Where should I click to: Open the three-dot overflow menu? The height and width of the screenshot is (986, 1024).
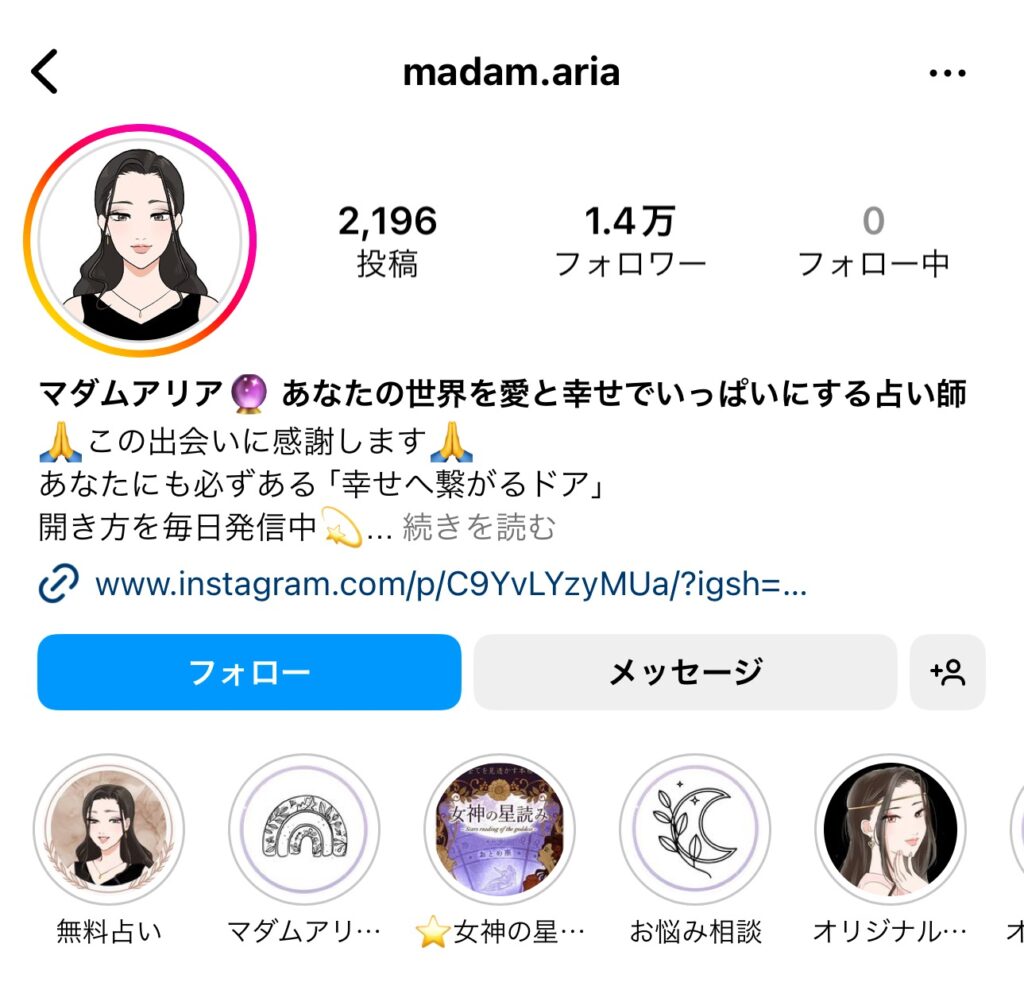[946, 73]
